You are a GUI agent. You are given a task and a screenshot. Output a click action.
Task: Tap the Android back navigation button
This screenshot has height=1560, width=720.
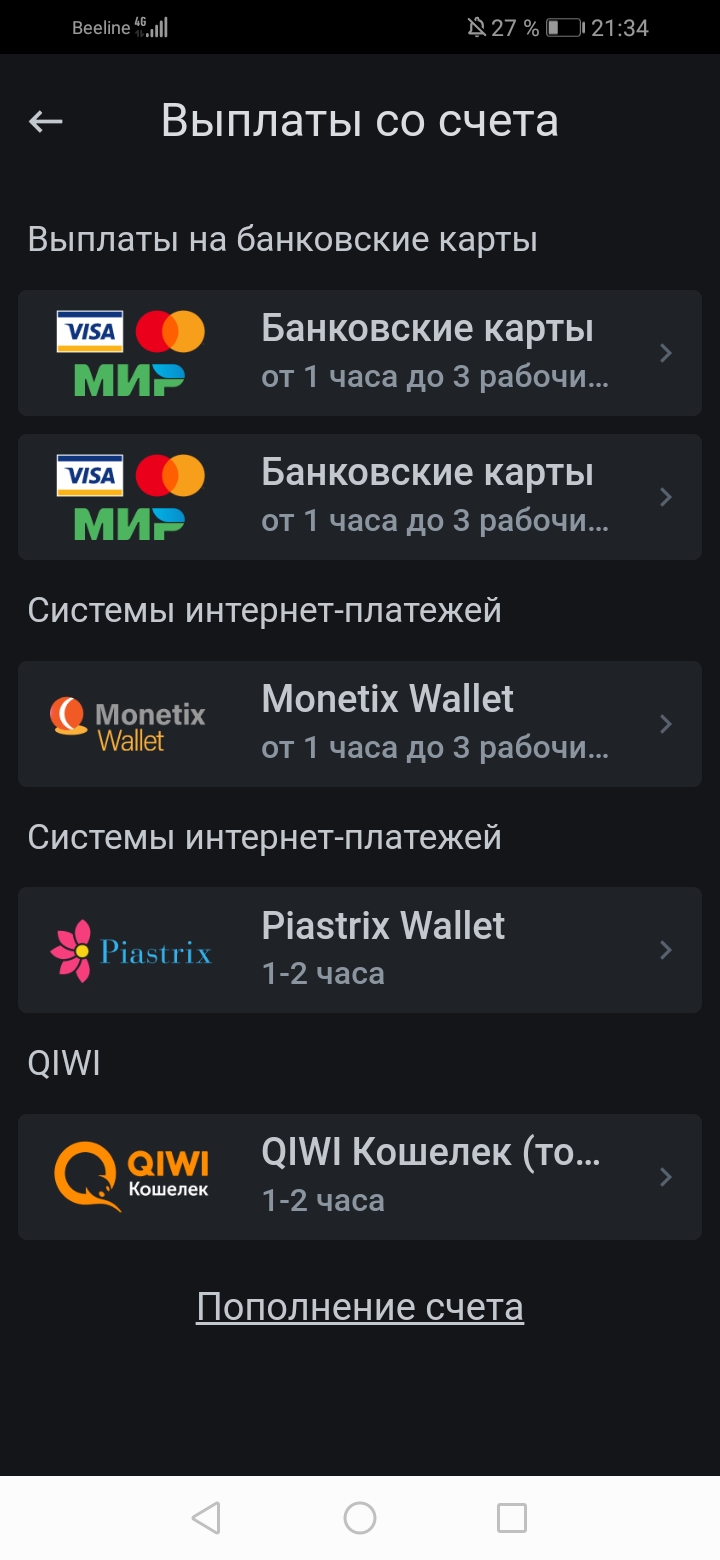point(206,1518)
